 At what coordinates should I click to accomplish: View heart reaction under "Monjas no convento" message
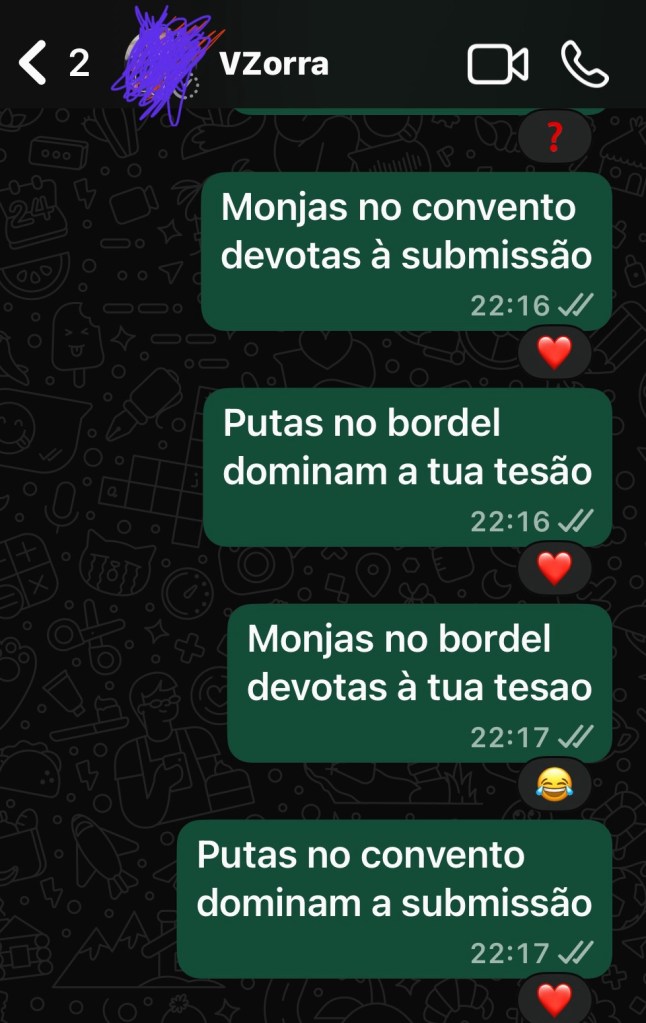coord(554,352)
